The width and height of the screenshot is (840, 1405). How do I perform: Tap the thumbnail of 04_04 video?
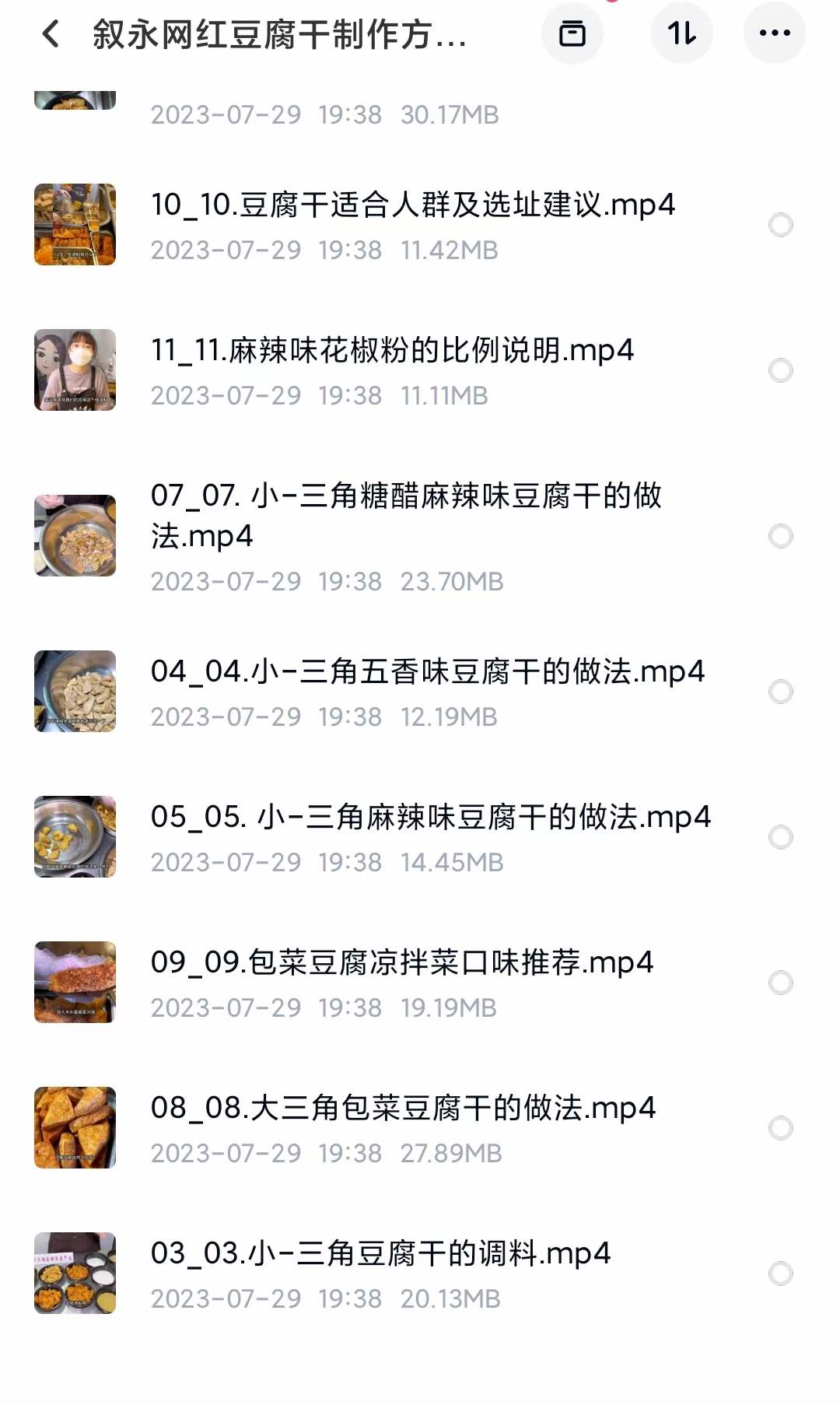click(x=75, y=691)
